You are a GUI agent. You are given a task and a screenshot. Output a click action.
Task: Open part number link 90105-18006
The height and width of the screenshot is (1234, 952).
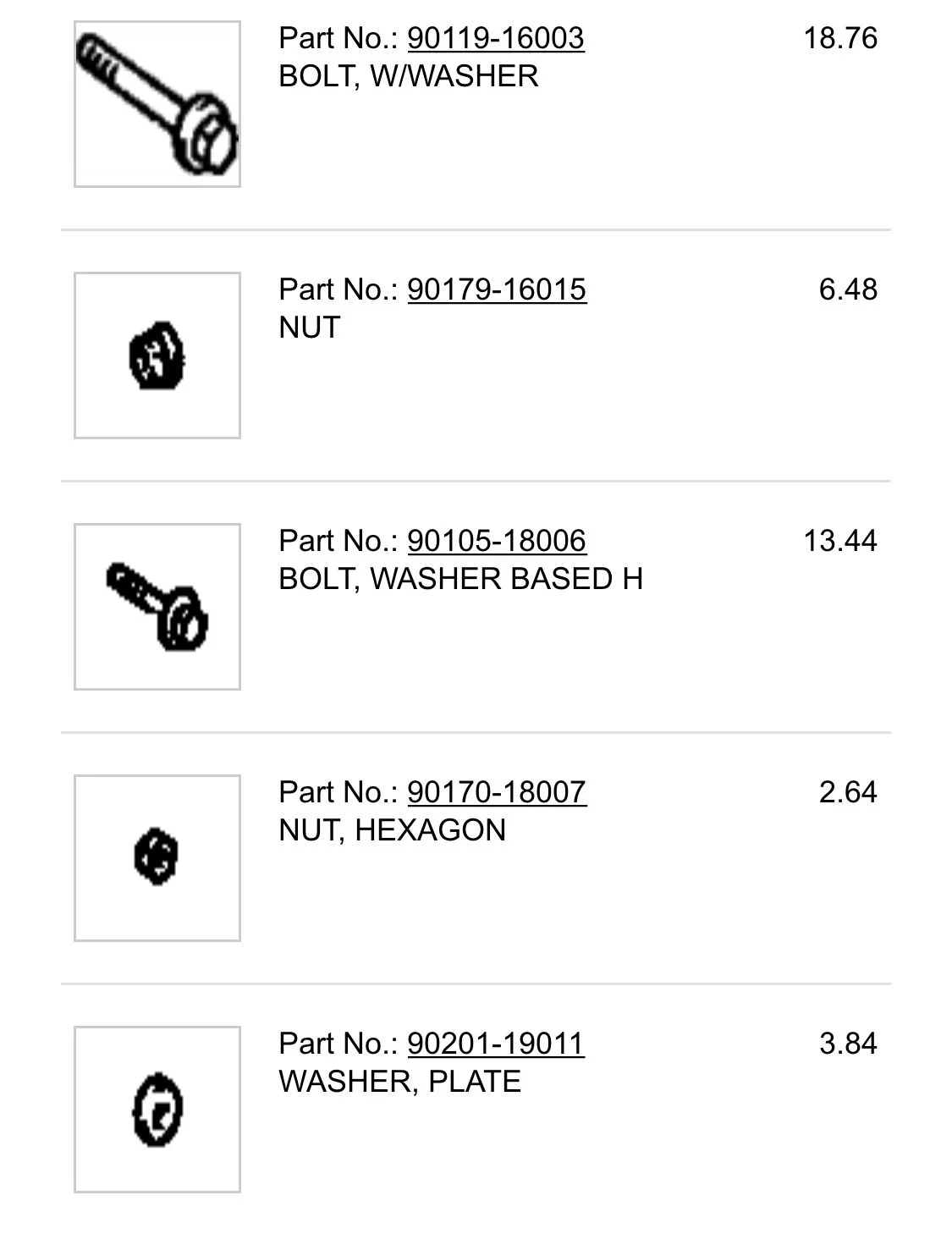[497, 541]
